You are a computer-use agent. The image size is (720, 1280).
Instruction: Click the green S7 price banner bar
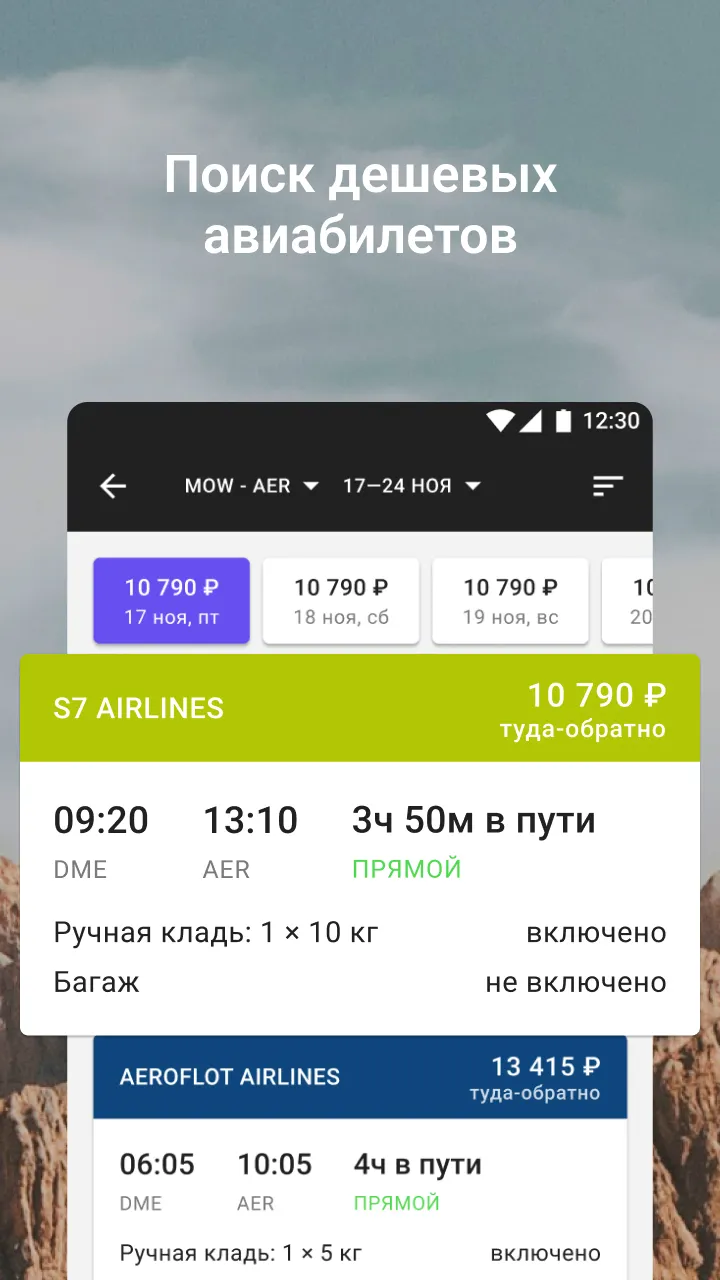pos(360,707)
